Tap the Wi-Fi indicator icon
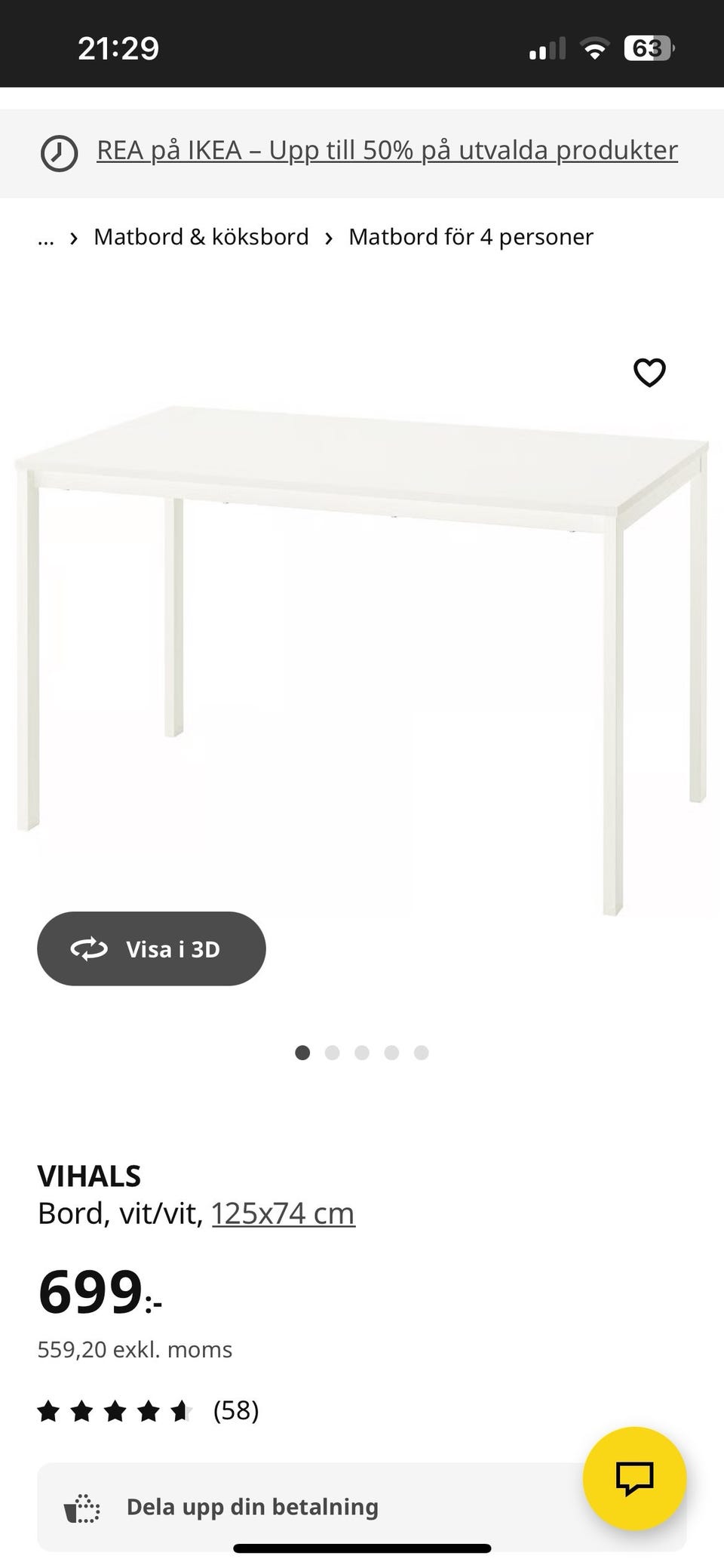Viewport: 724px width, 1568px height. click(594, 48)
